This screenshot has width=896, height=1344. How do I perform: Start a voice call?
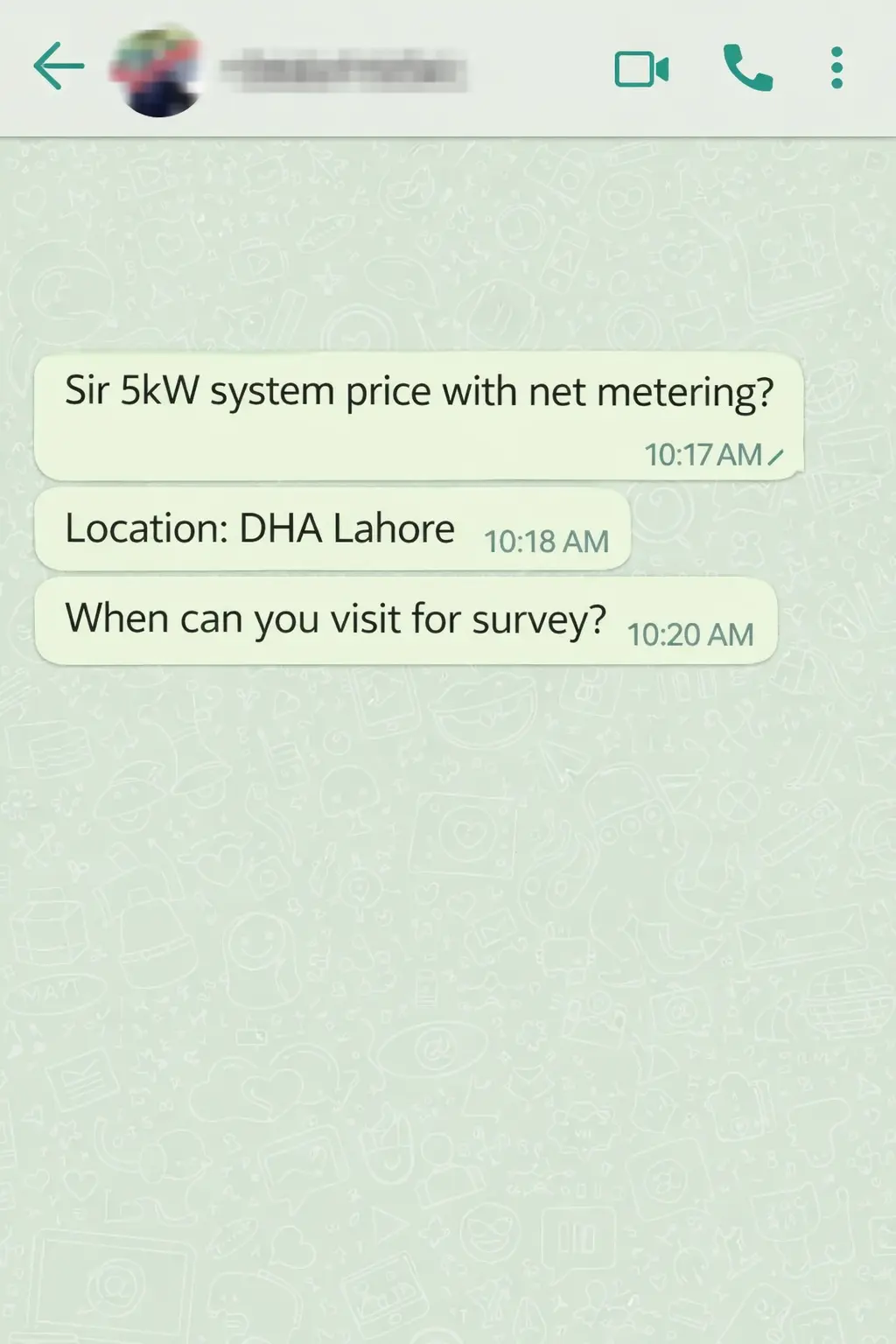(748, 68)
